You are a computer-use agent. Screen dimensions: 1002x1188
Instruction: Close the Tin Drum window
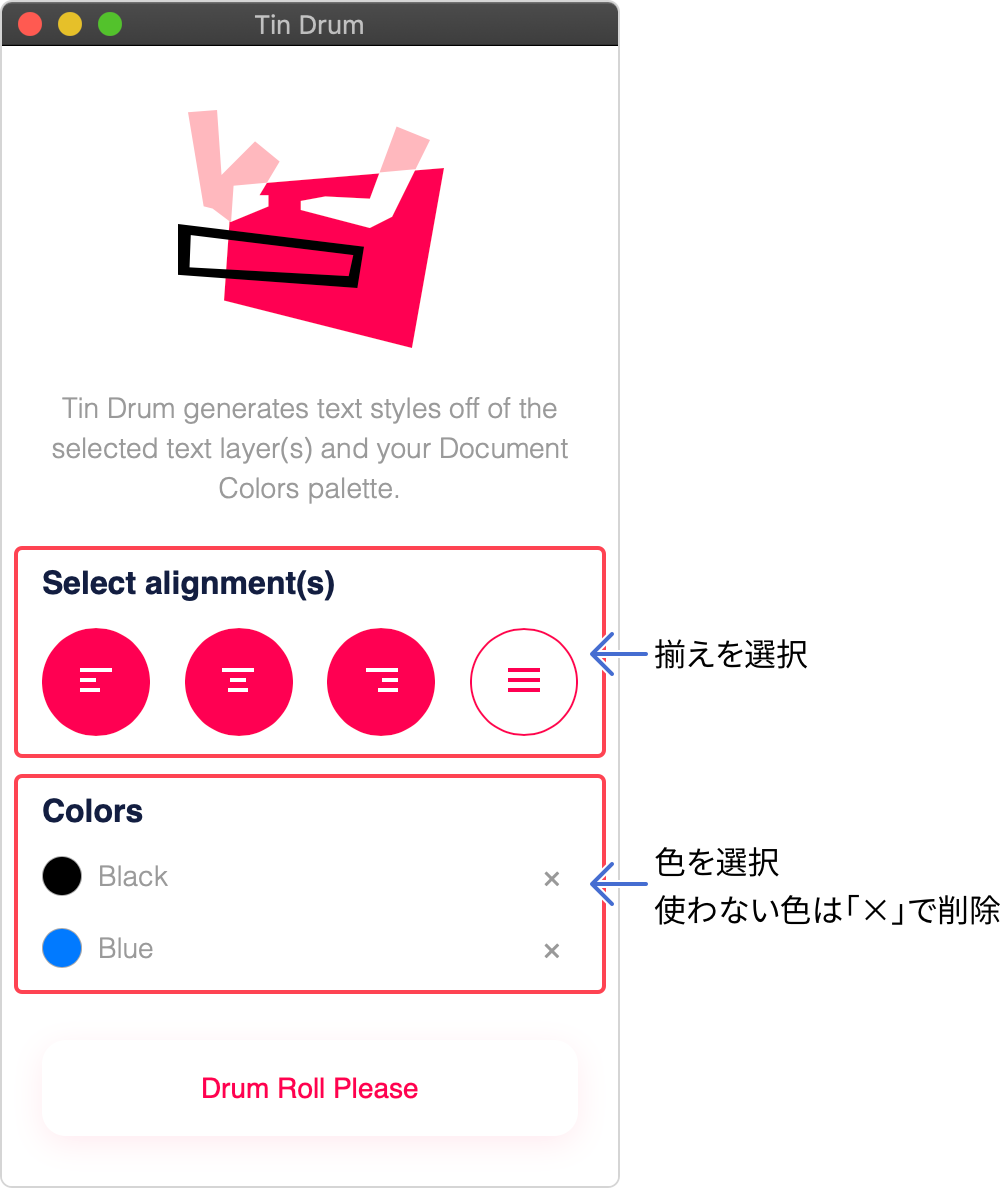pyautogui.click(x=30, y=24)
